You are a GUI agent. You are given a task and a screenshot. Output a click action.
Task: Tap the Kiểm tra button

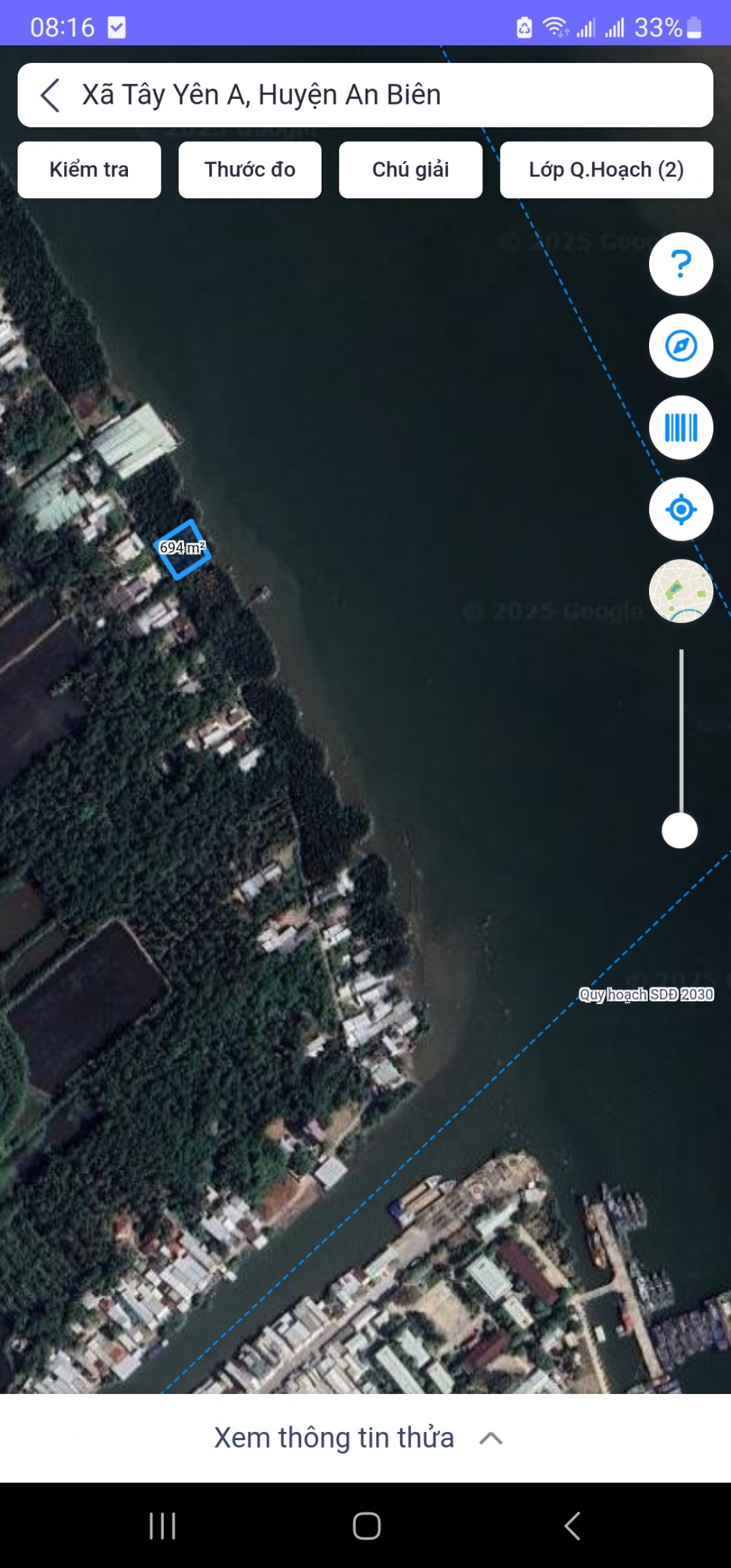[x=89, y=170]
